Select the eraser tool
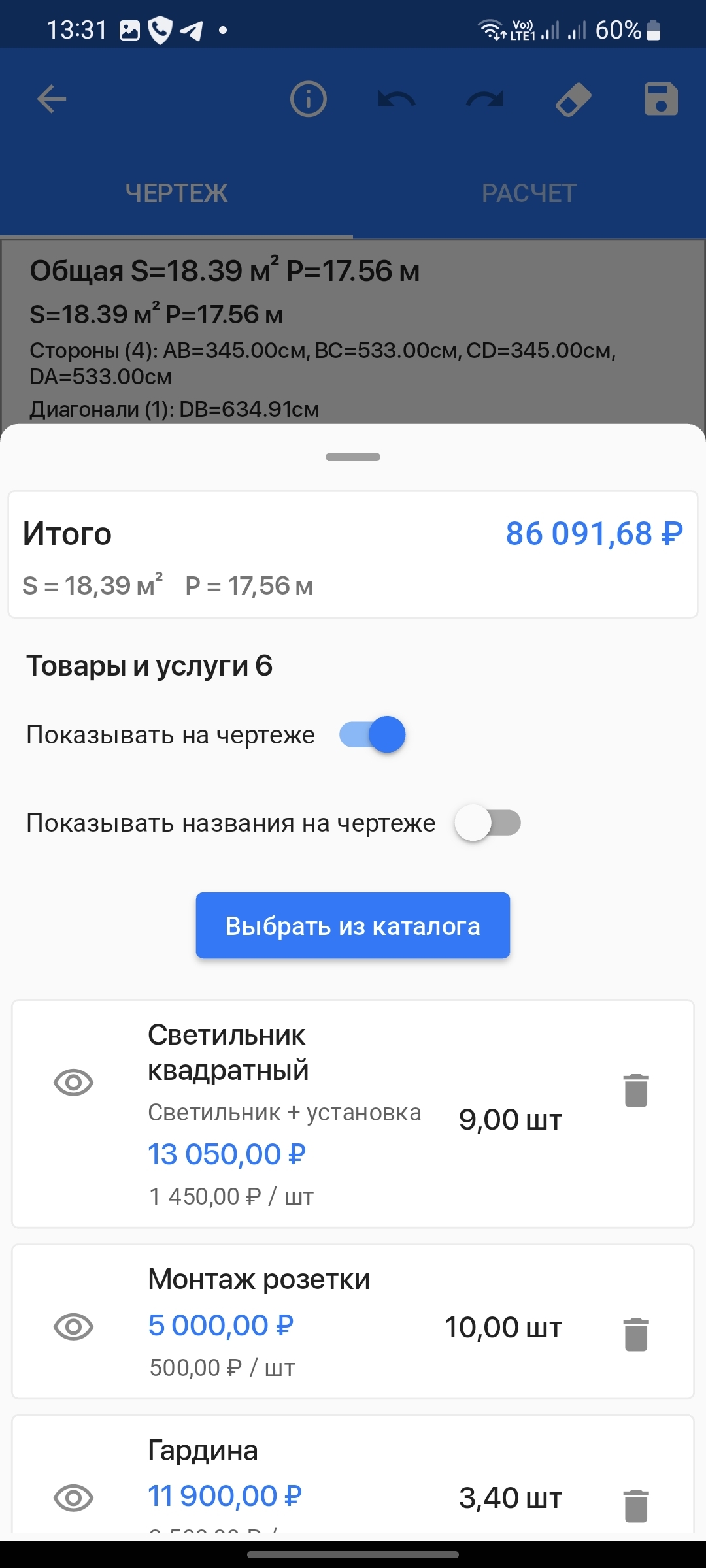706x1568 pixels. click(573, 99)
